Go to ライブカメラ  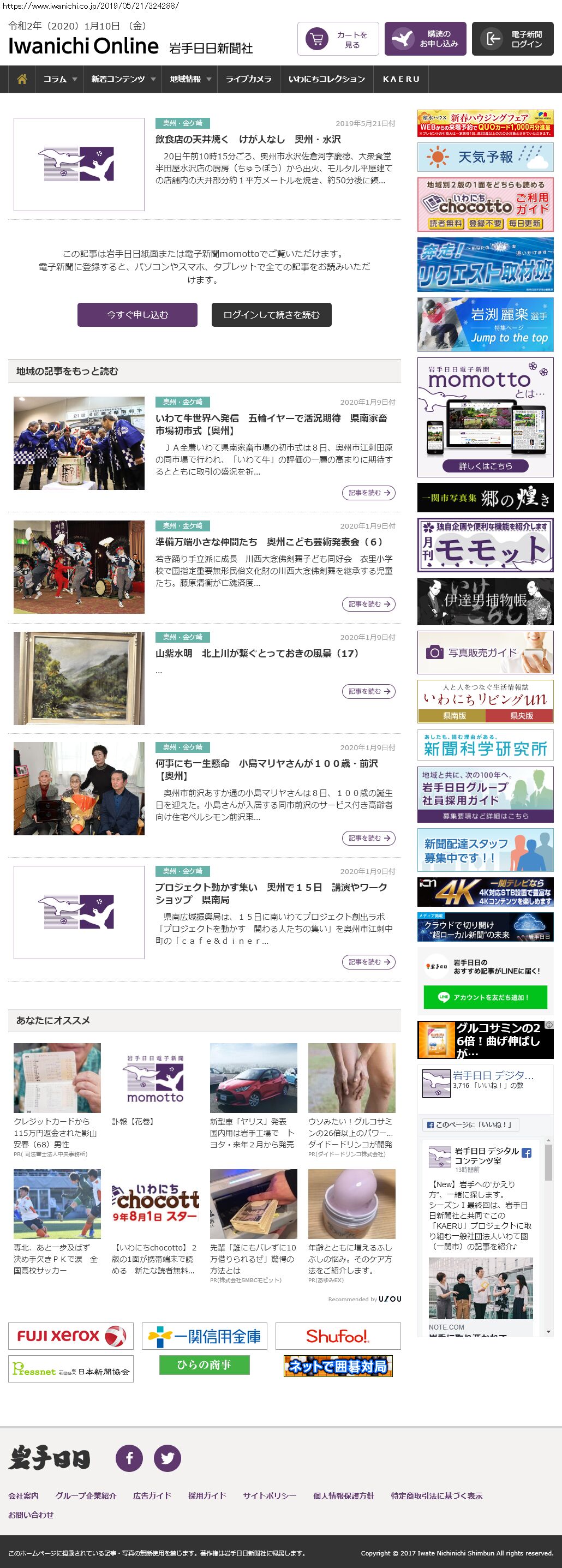[248, 79]
